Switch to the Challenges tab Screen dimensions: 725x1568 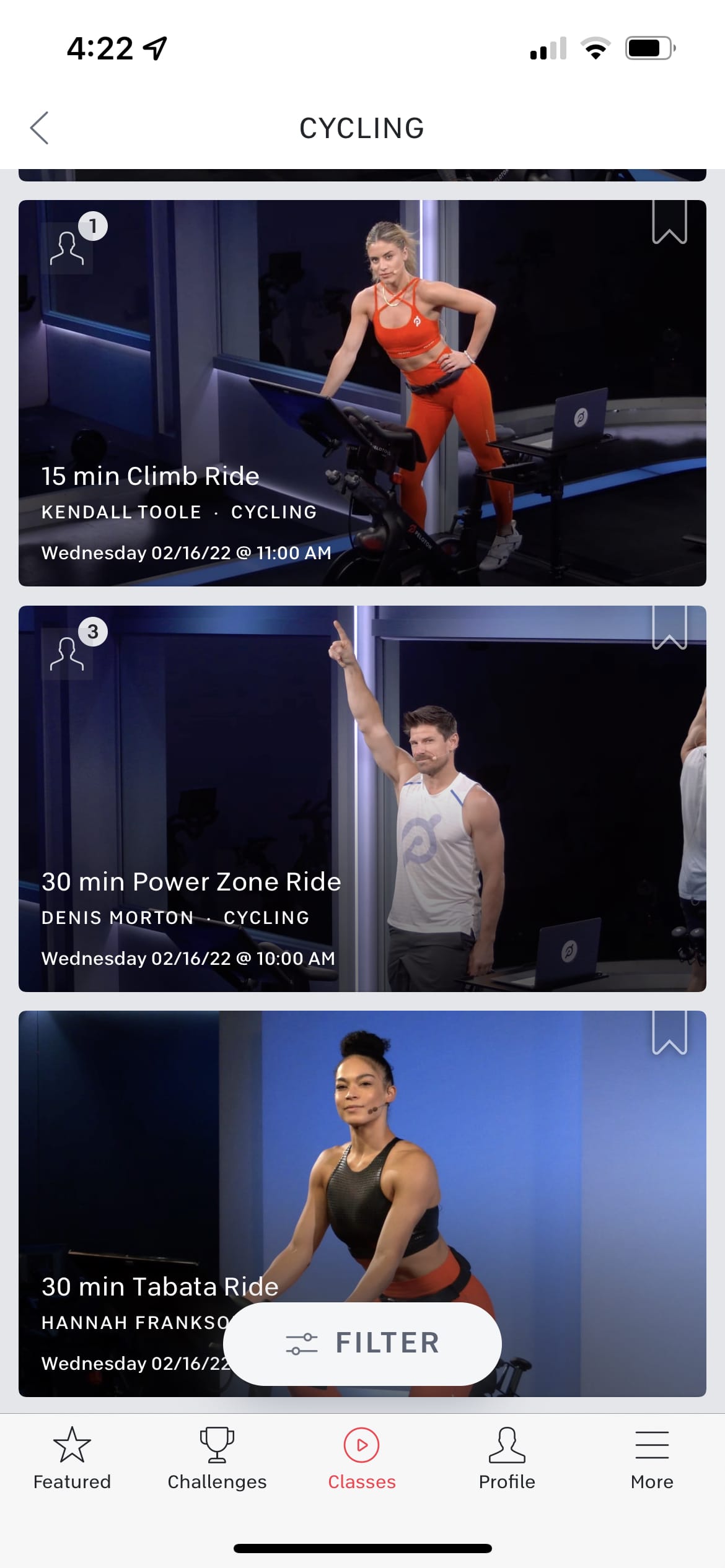click(217, 1458)
